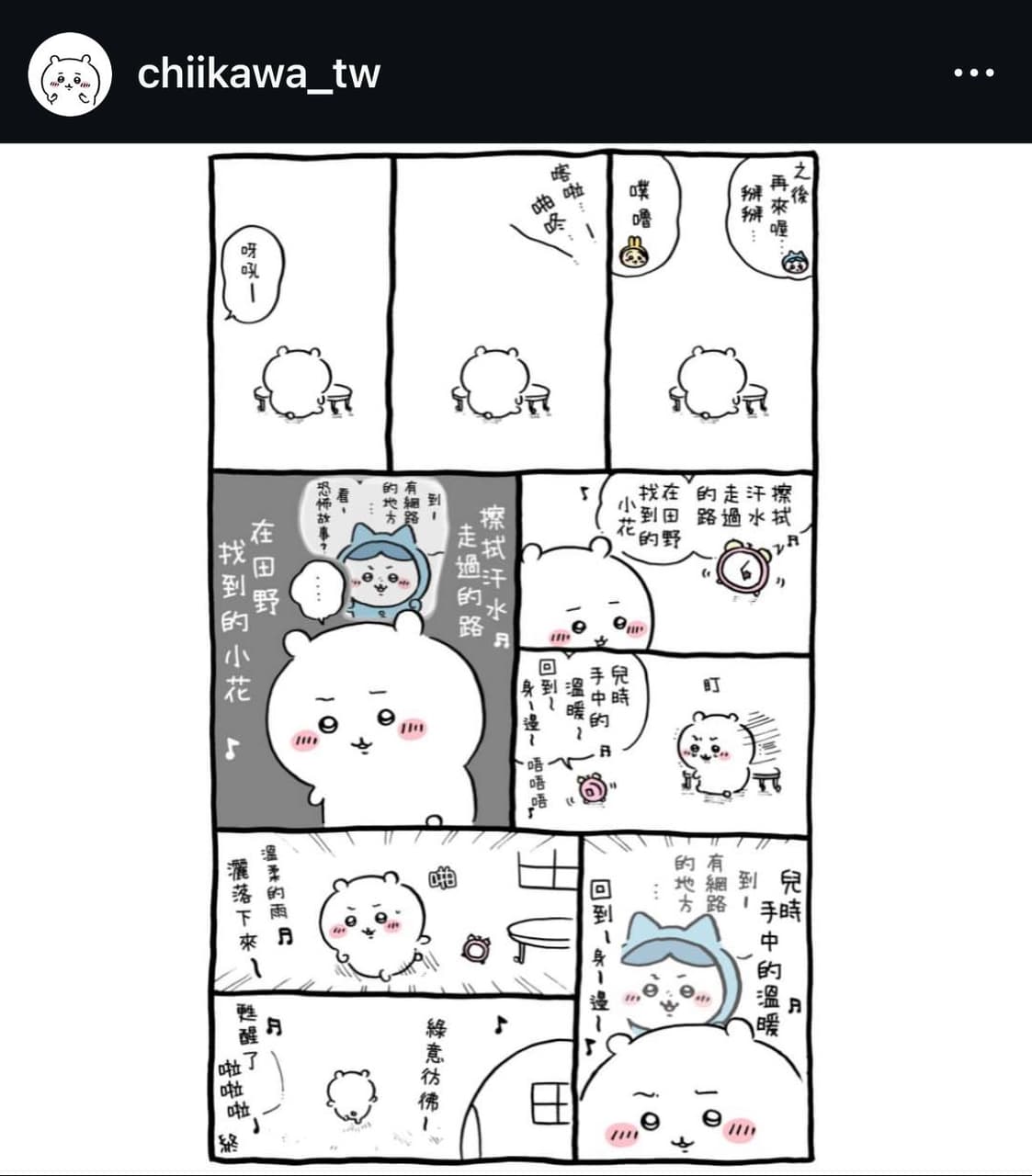Tap the comic post image
This screenshot has height=1176, width=1032.
[x=515, y=658]
